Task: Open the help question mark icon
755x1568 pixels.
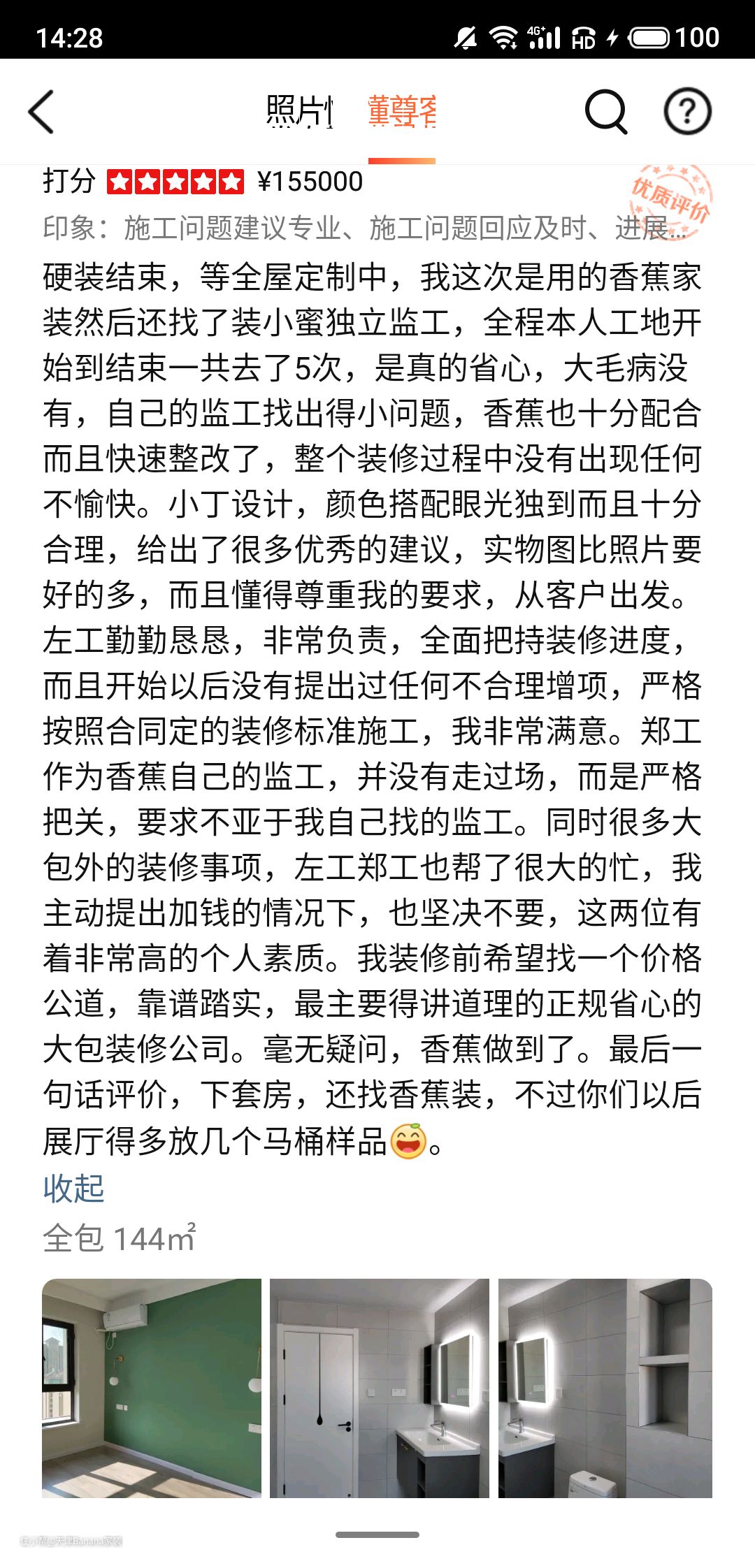Action: coord(687,112)
